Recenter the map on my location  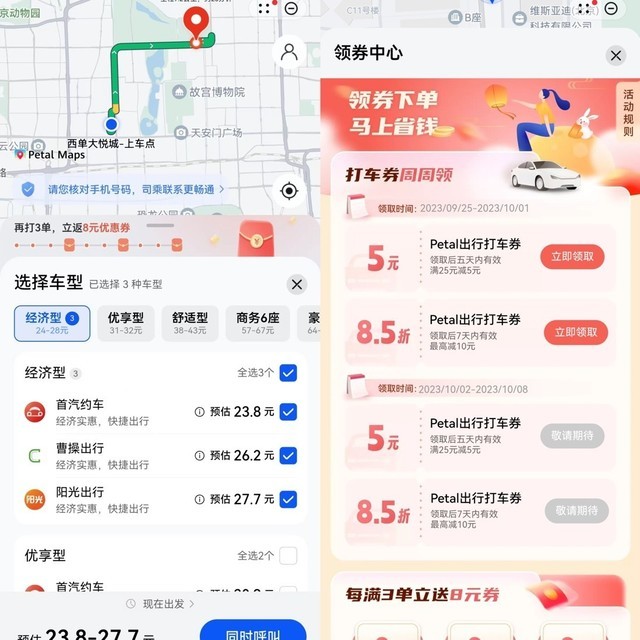(x=289, y=191)
